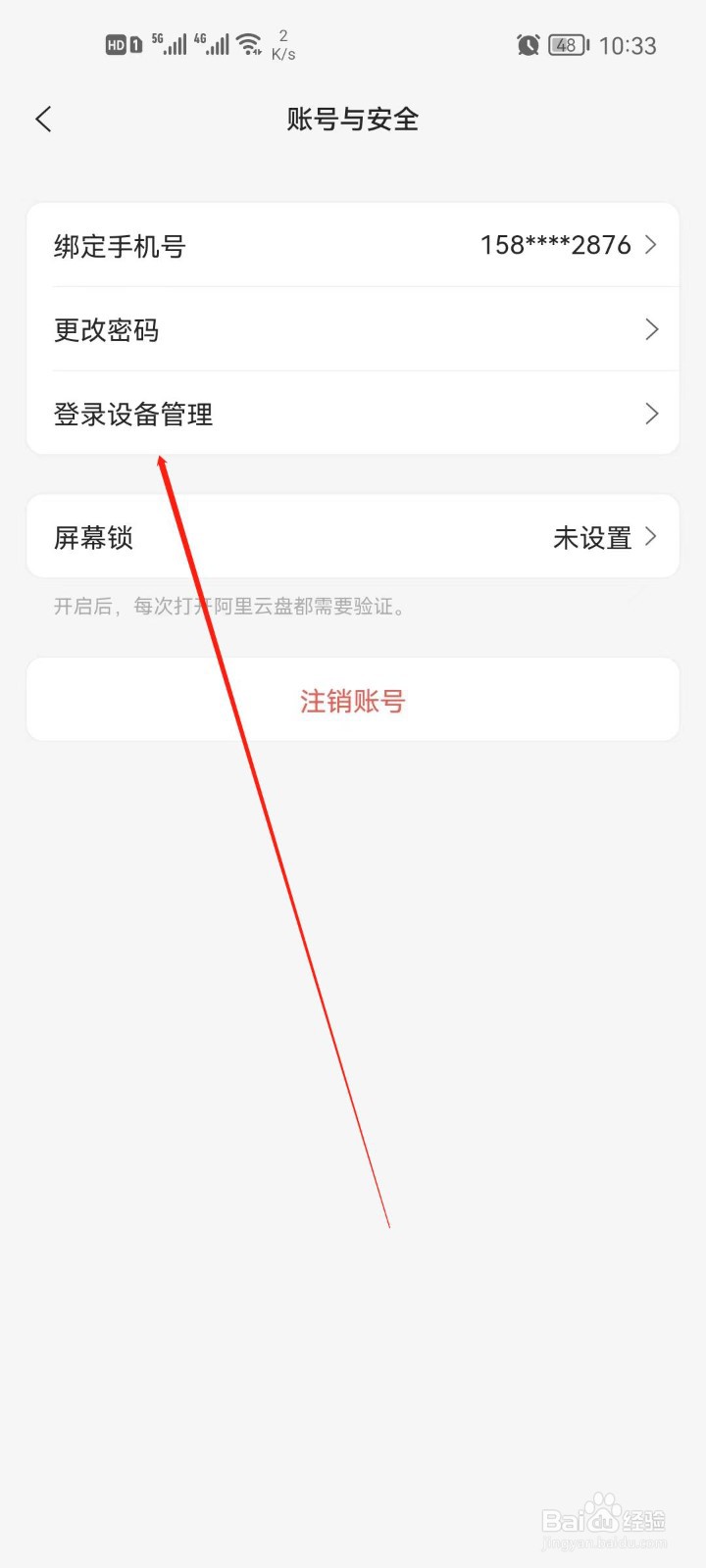Click the network speed indicator 2 K/s

click(282, 43)
